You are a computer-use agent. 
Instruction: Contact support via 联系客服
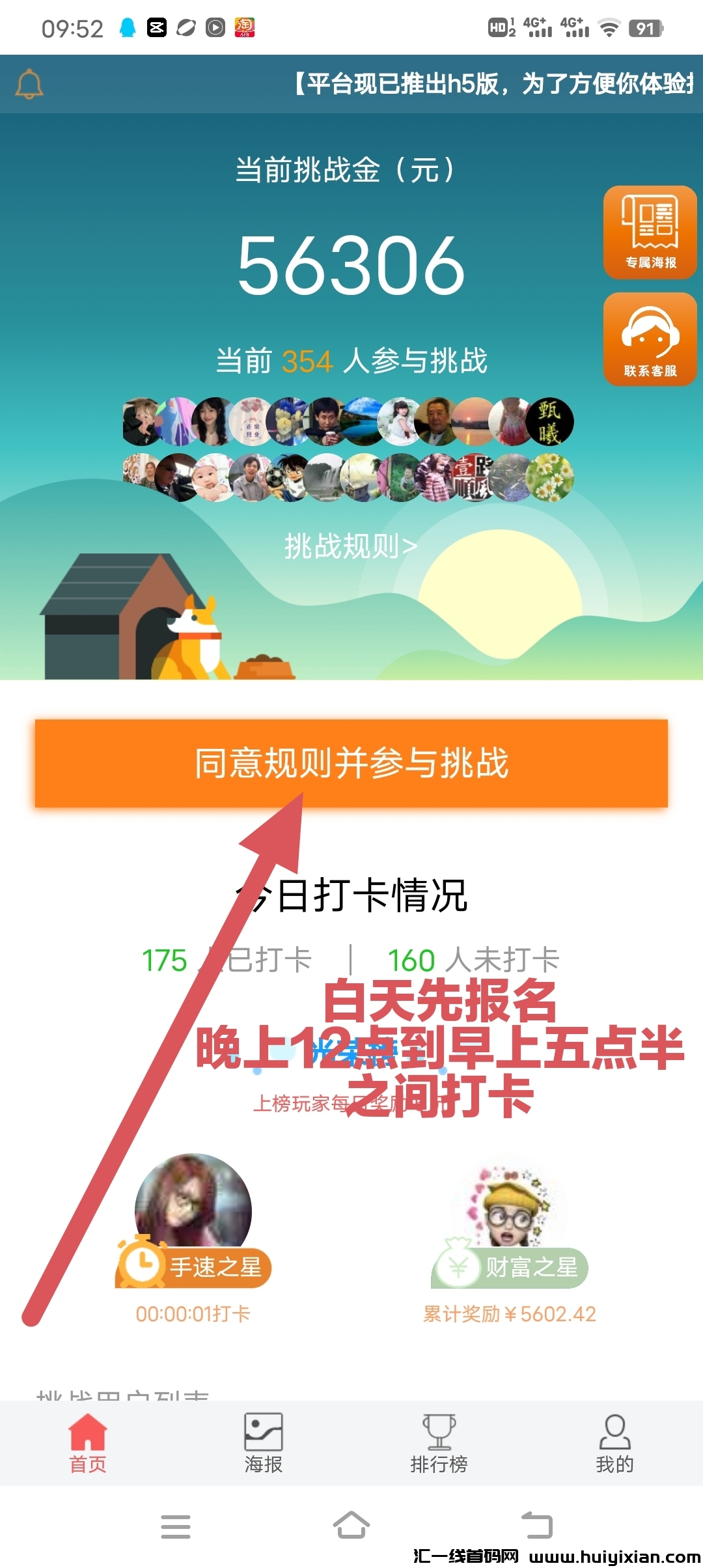coord(650,339)
